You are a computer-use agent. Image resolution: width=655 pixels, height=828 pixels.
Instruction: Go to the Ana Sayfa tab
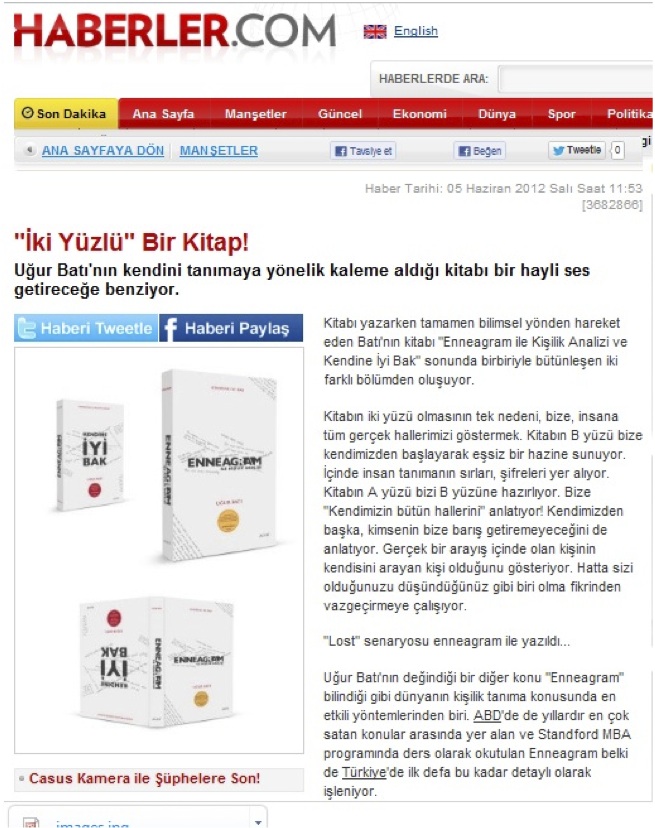[x=163, y=114]
